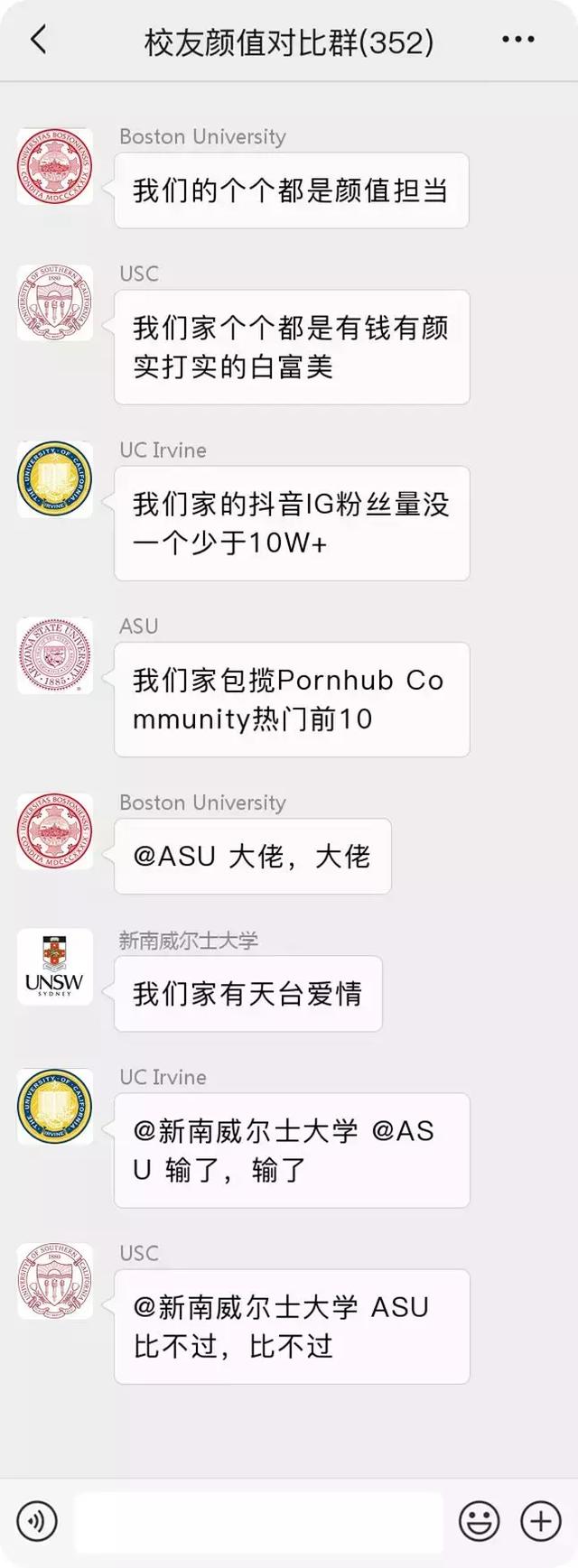Switch to voice message input
Viewport: 578px width, 1568px height.
(x=37, y=1521)
